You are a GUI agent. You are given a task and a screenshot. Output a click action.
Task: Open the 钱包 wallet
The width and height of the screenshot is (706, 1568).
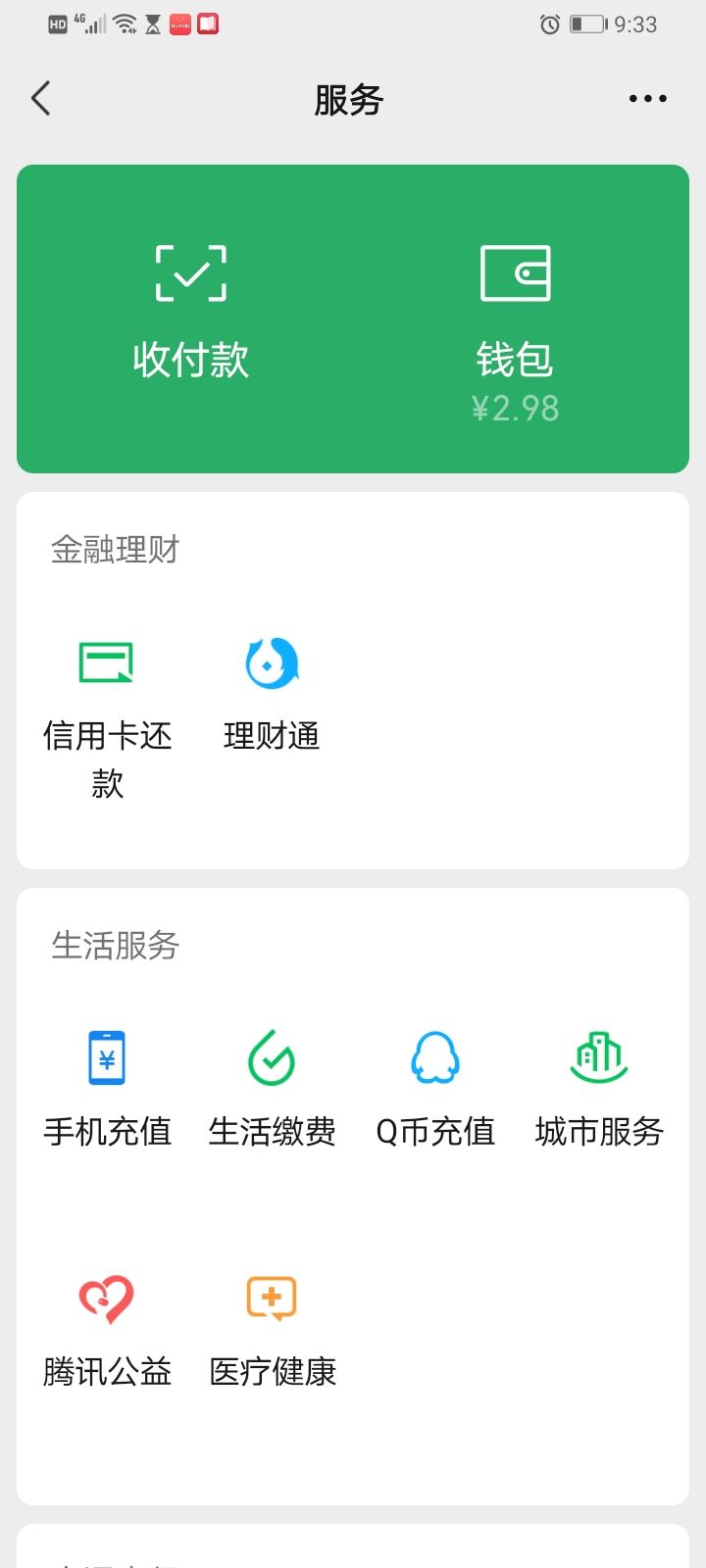pos(515,323)
